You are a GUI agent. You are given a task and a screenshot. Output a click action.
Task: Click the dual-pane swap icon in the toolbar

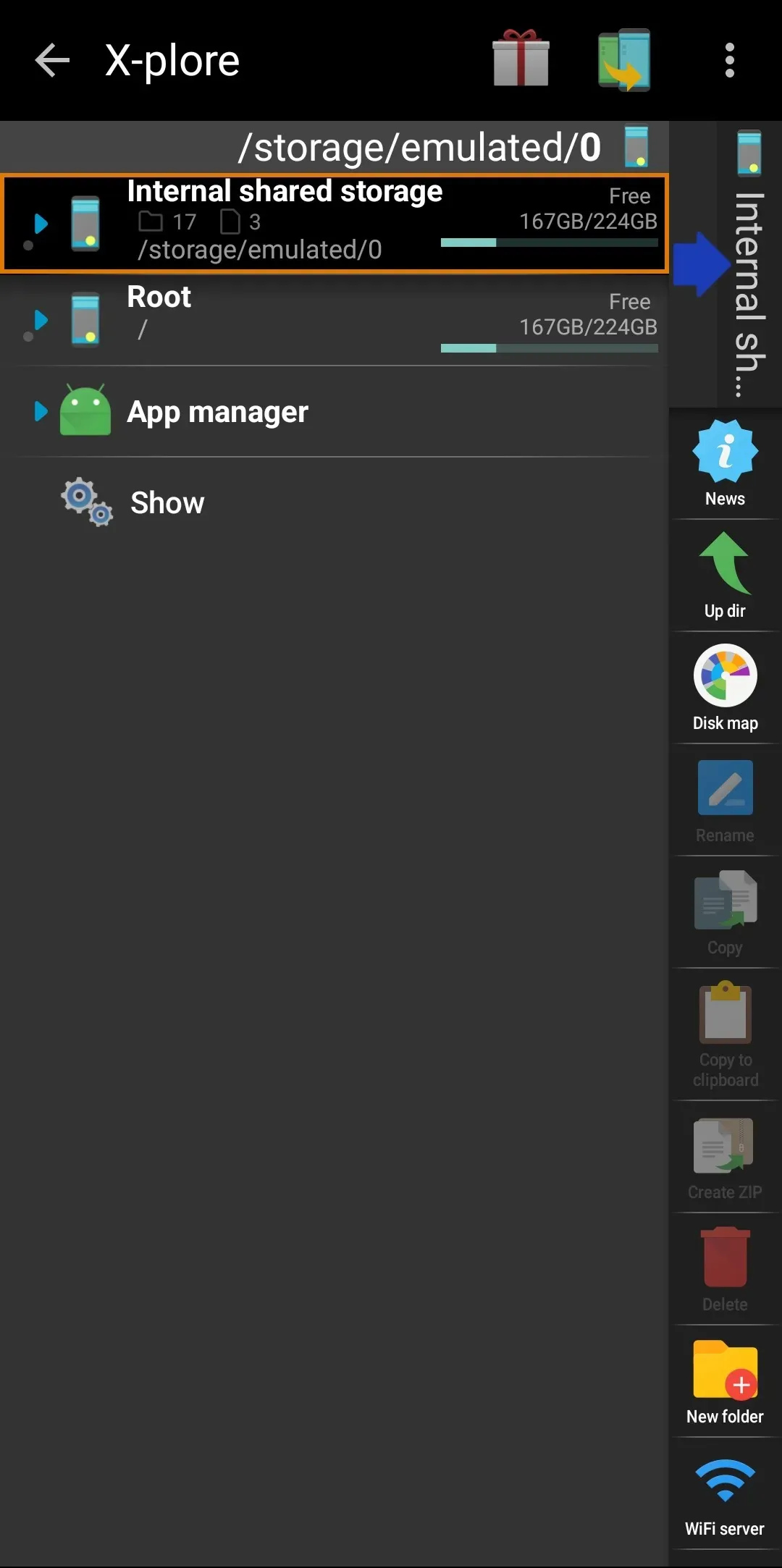(x=623, y=60)
